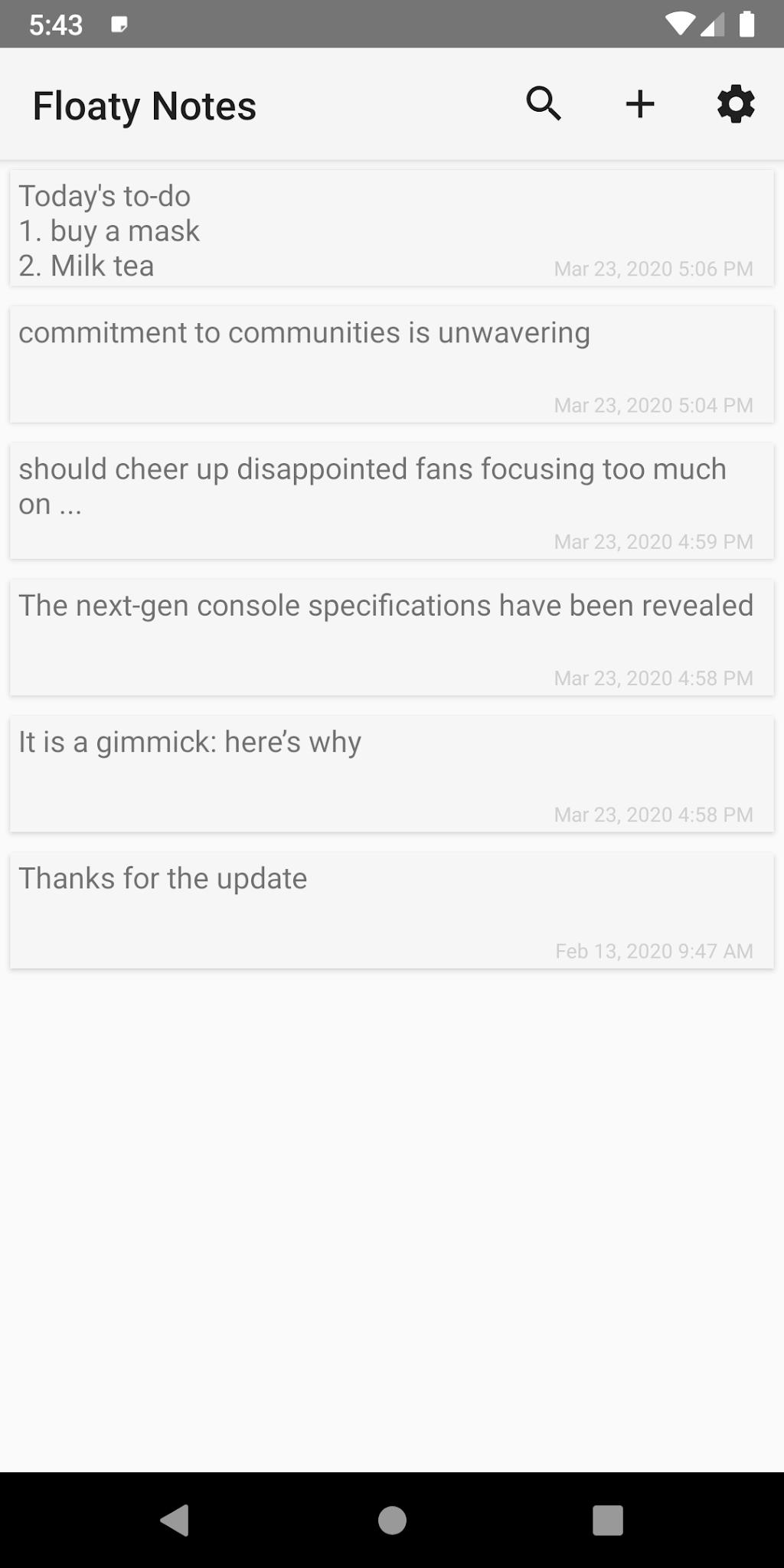The width and height of the screenshot is (784, 1568).
Task: Go back using the system back button
Action: (x=175, y=1520)
